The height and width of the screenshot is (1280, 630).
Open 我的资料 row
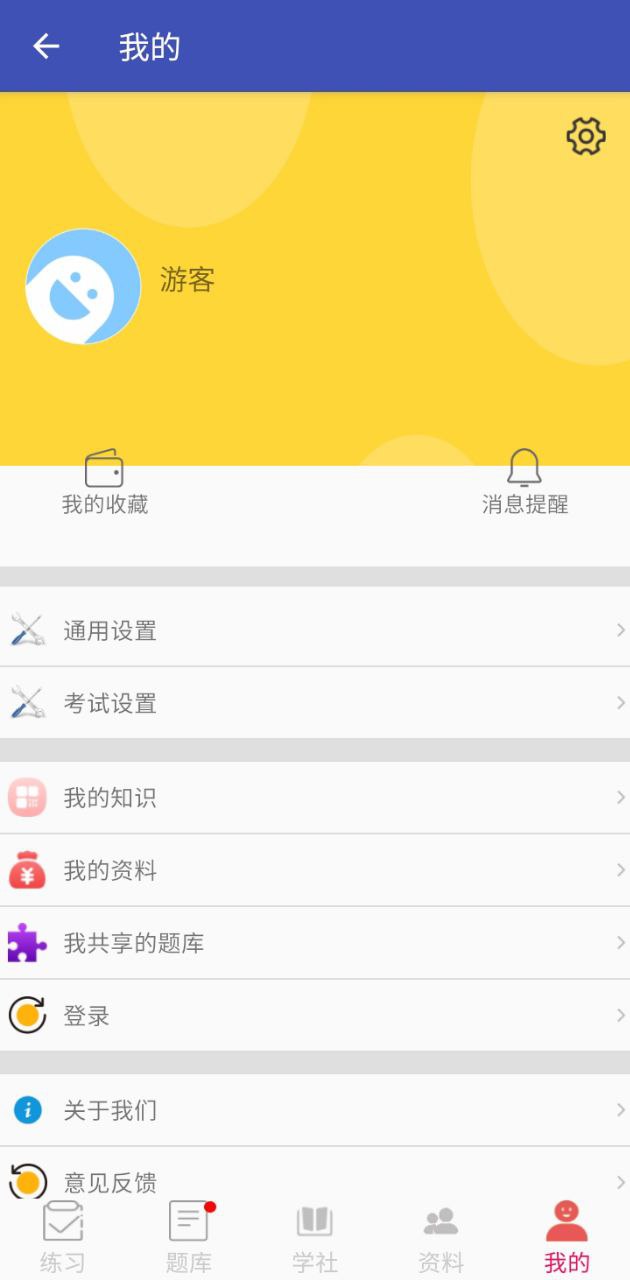tap(315, 871)
